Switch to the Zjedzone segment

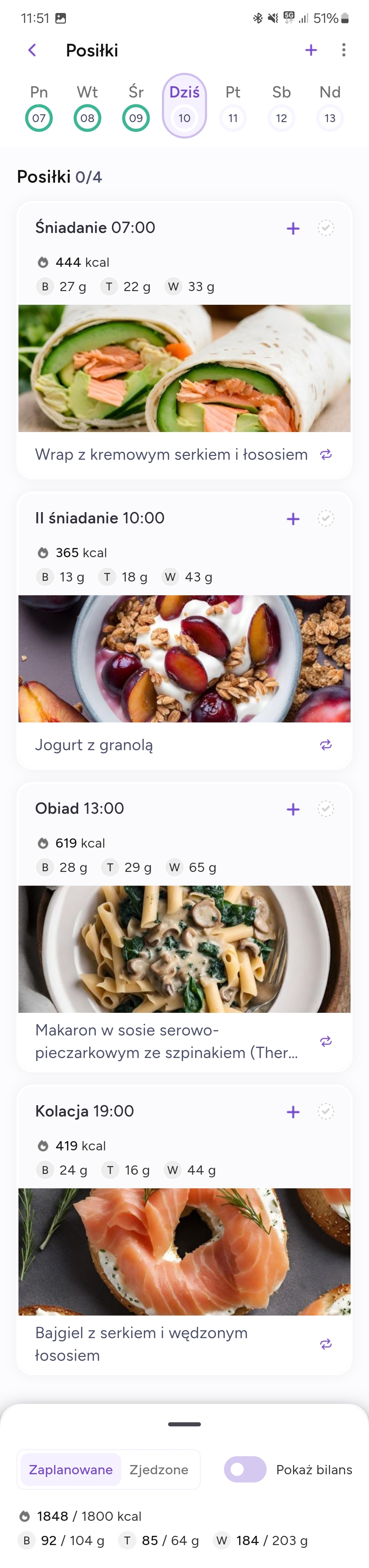159,1469
